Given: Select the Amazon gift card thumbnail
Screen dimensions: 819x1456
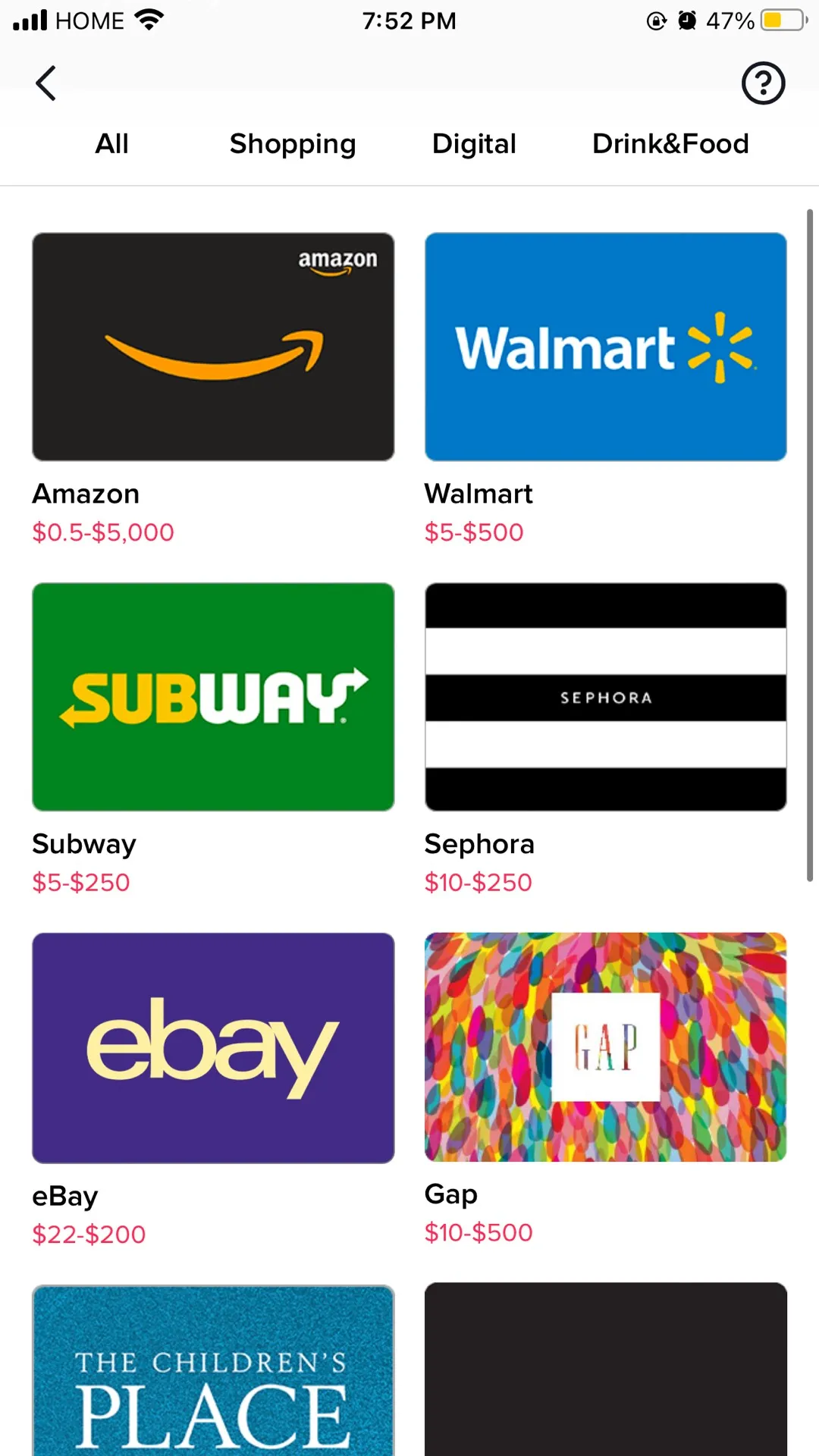Looking at the screenshot, I should (213, 347).
